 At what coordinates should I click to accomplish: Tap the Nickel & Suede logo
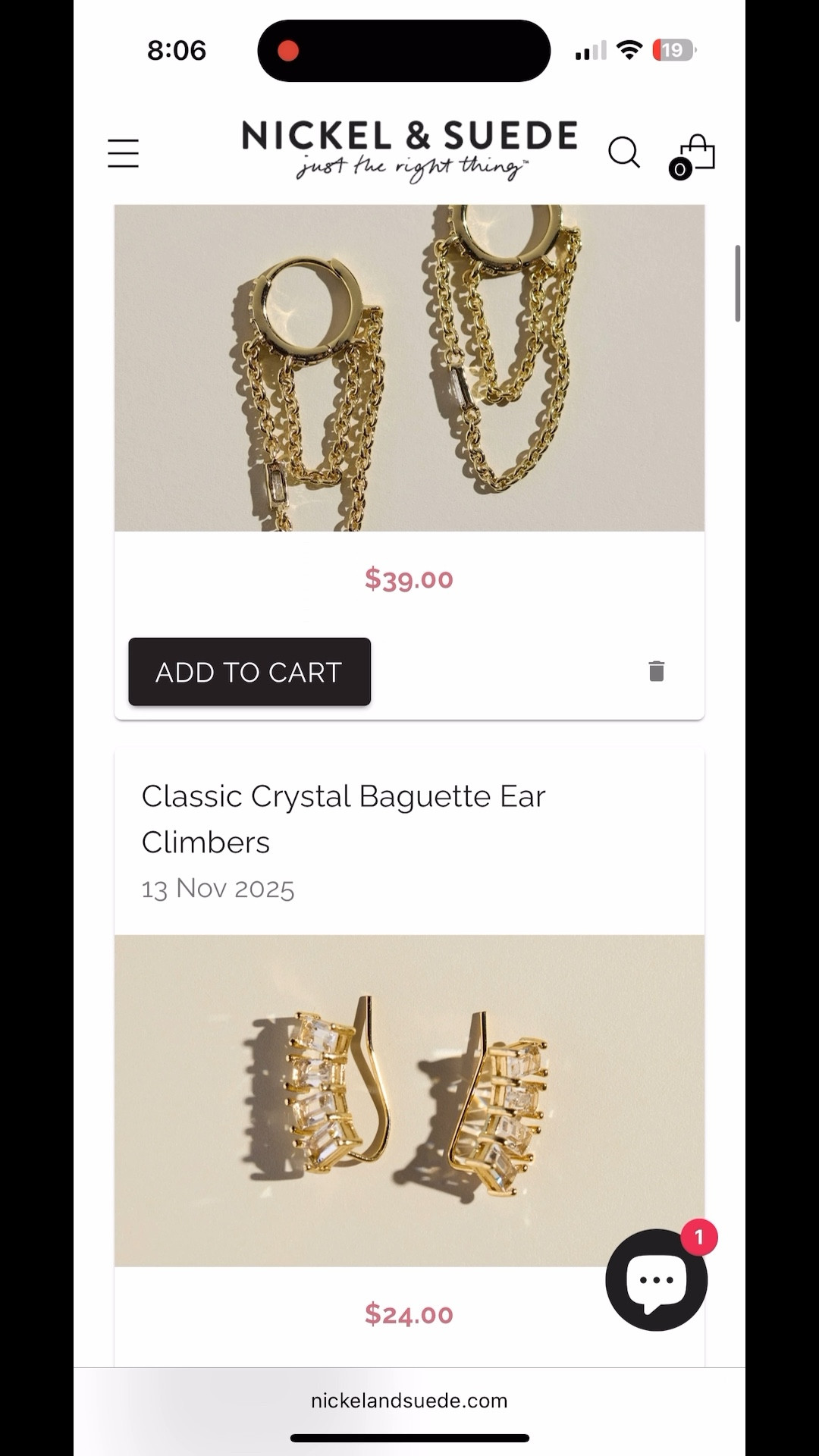pos(409,148)
